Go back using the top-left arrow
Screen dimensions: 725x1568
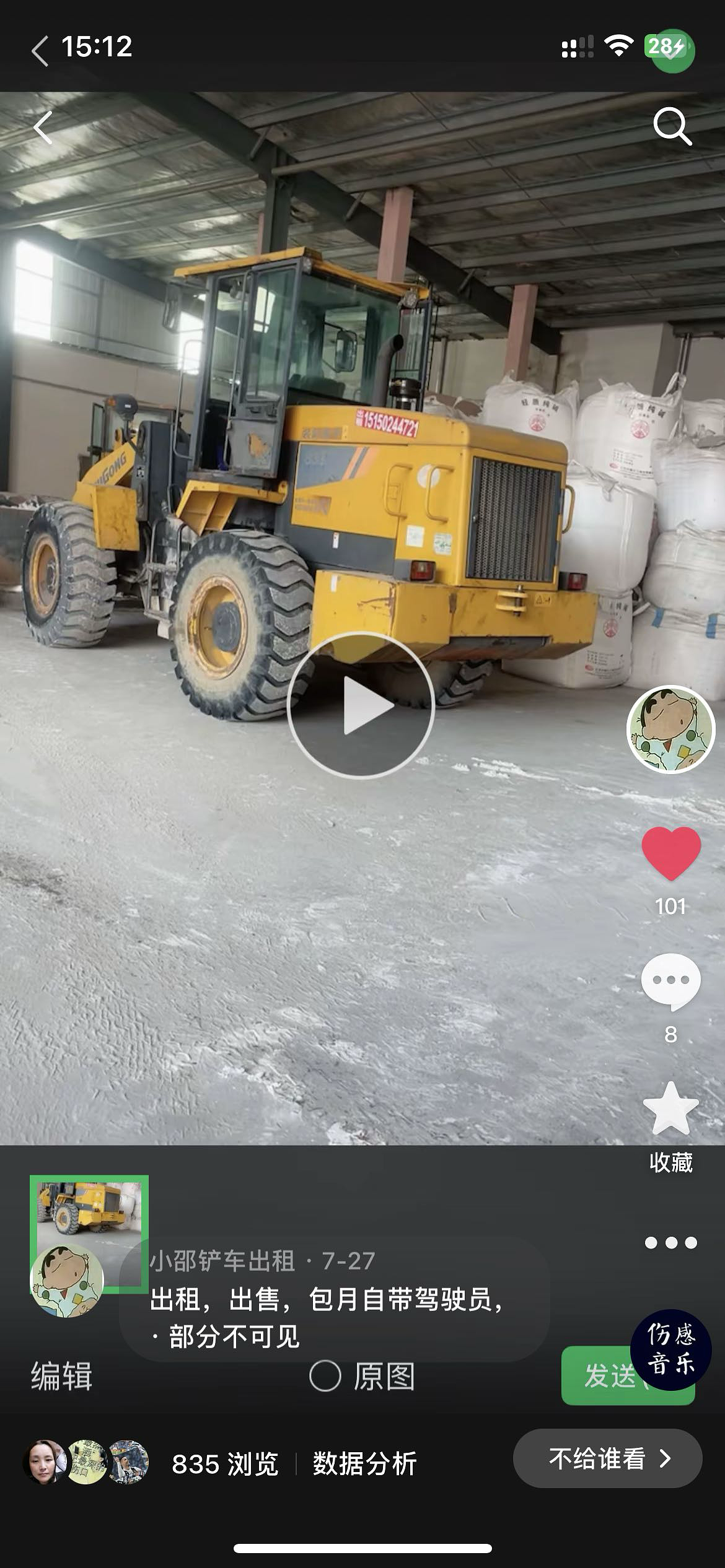coord(42,128)
